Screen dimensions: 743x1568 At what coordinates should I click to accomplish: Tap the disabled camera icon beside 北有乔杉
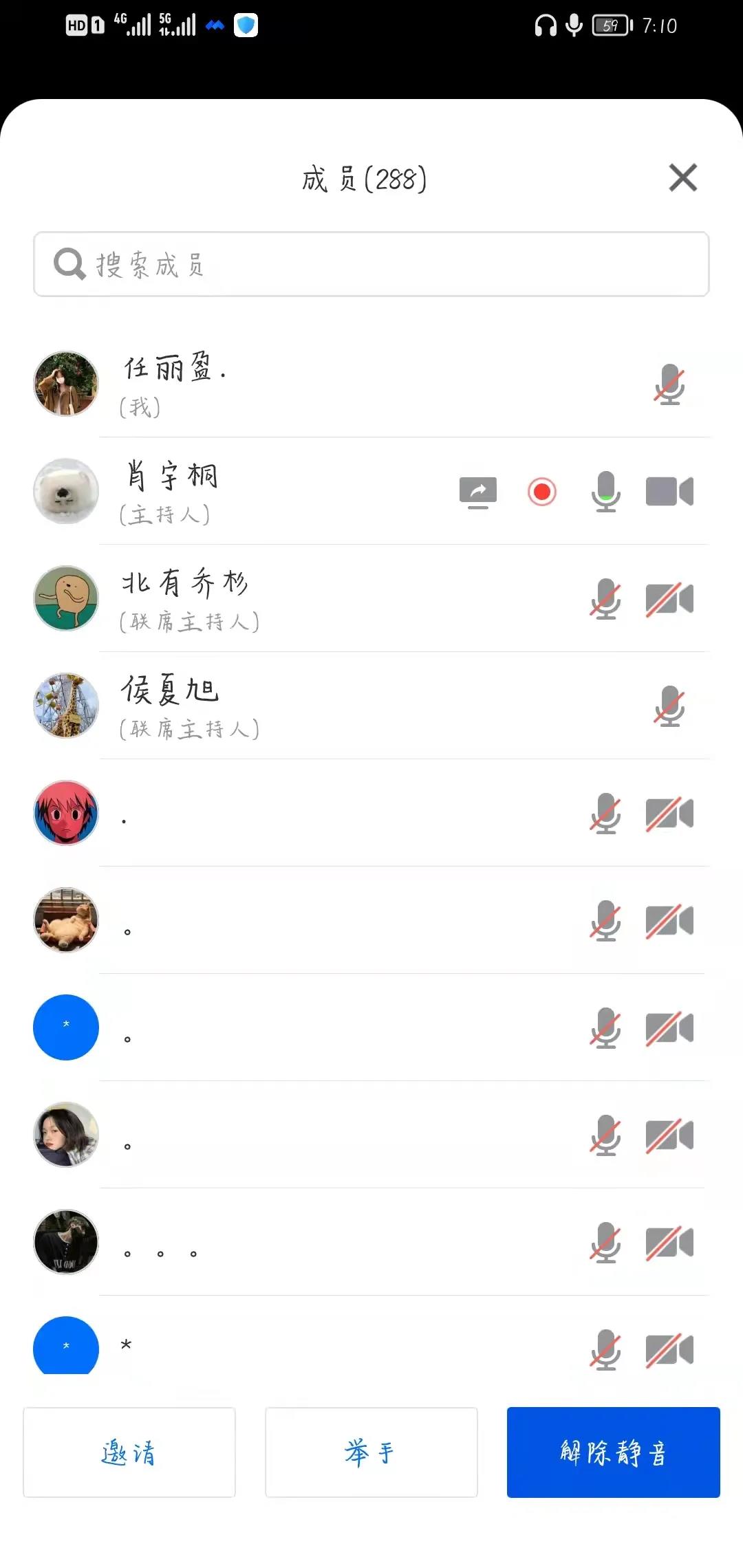(669, 599)
